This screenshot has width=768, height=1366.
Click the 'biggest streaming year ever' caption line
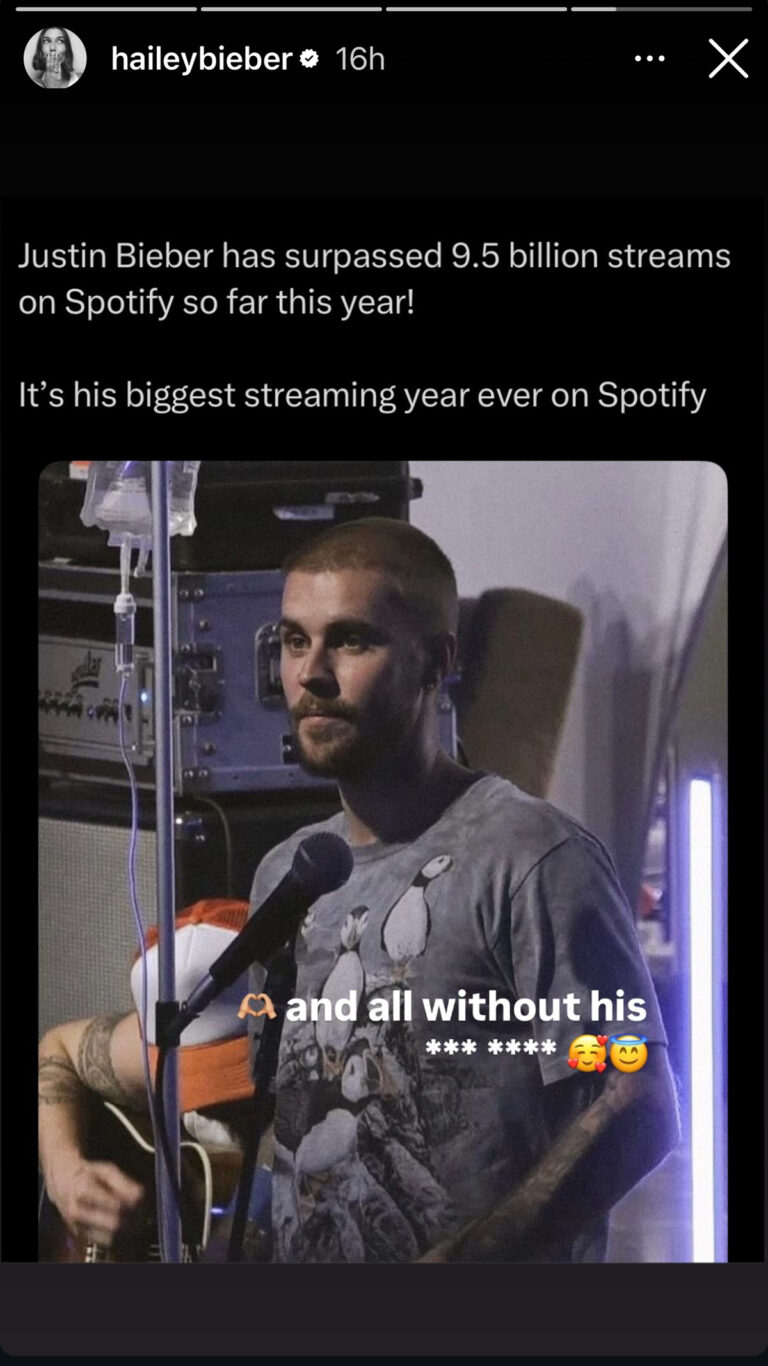(x=360, y=394)
